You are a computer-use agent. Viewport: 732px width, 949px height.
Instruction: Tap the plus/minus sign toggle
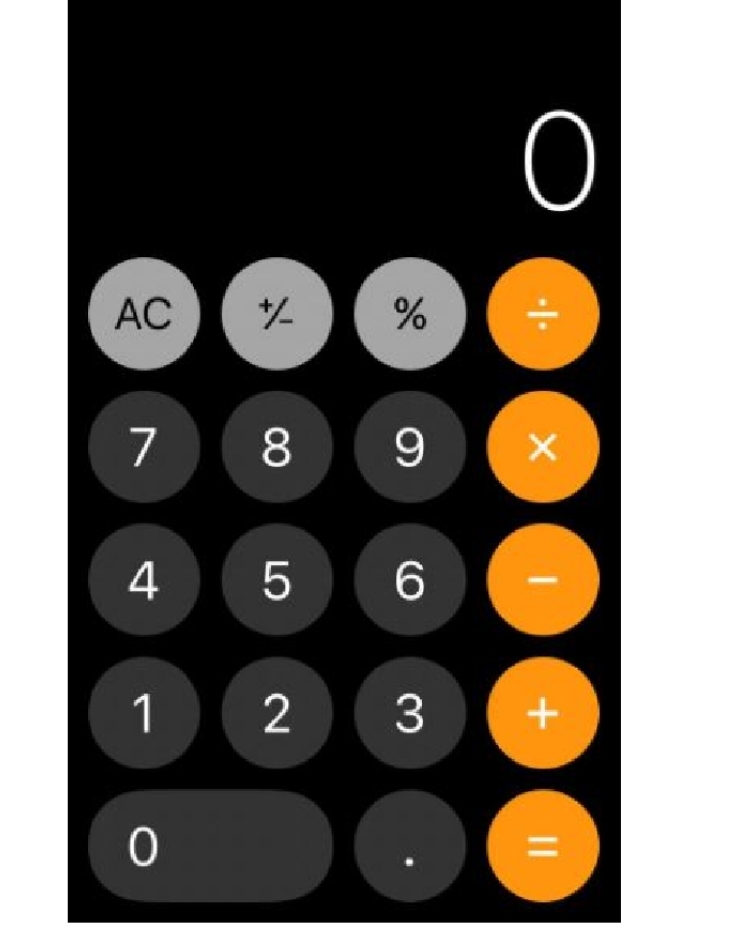tap(277, 313)
